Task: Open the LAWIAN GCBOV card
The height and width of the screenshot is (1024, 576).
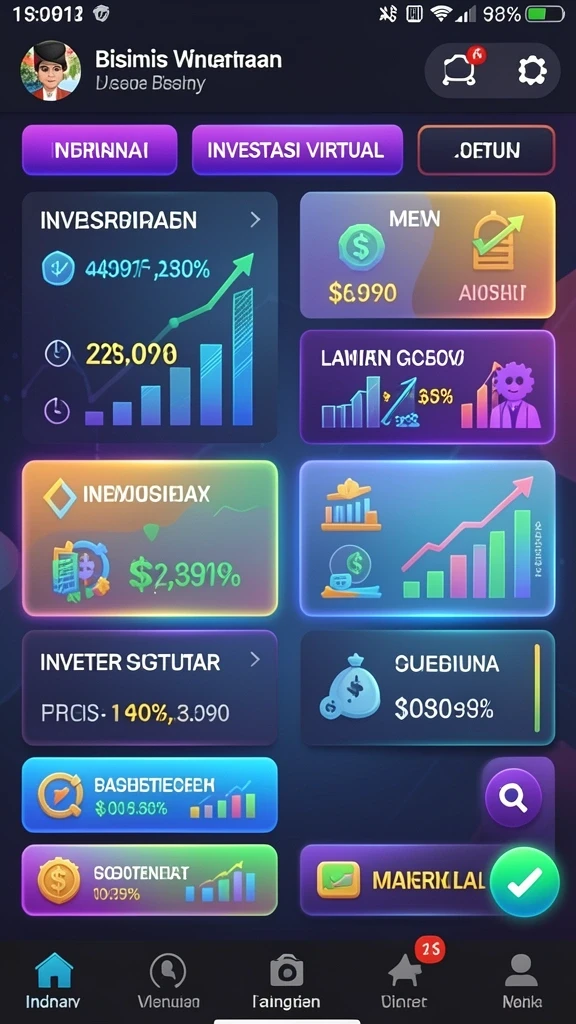Action: pos(428,387)
